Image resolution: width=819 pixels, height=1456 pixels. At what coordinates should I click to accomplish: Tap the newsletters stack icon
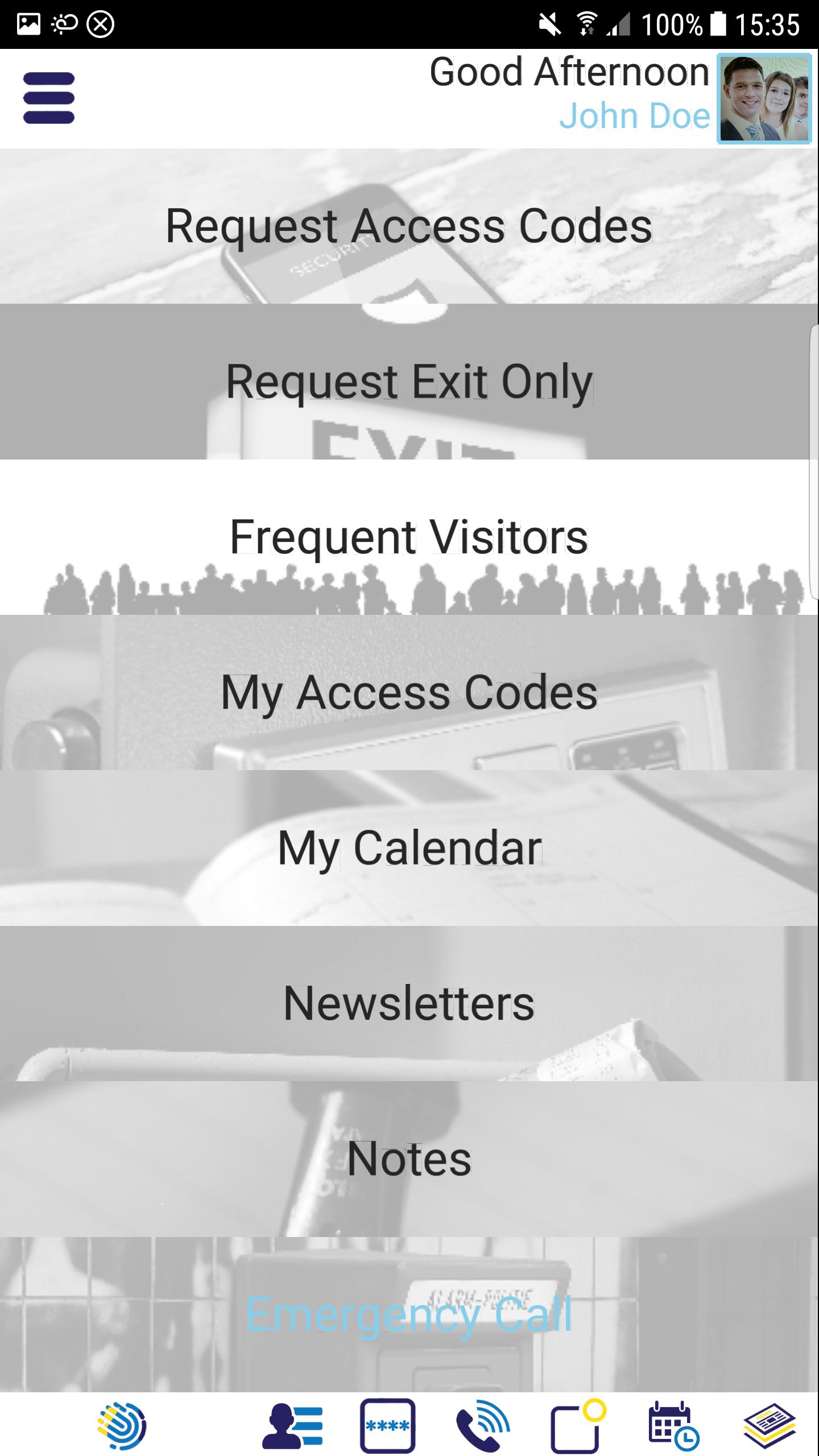pyautogui.click(x=769, y=1426)
